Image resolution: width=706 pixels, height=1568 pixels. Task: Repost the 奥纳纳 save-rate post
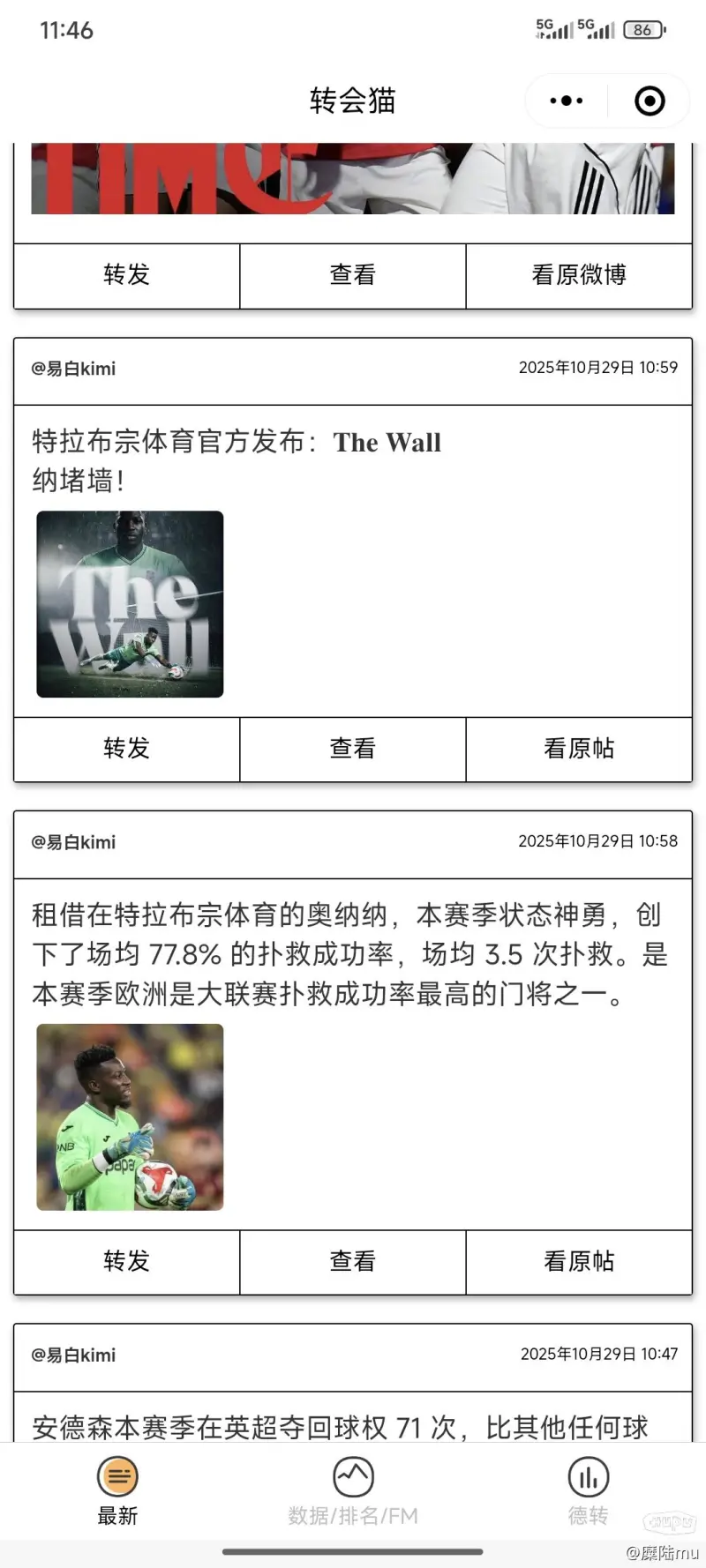[x=126, y=1261]
